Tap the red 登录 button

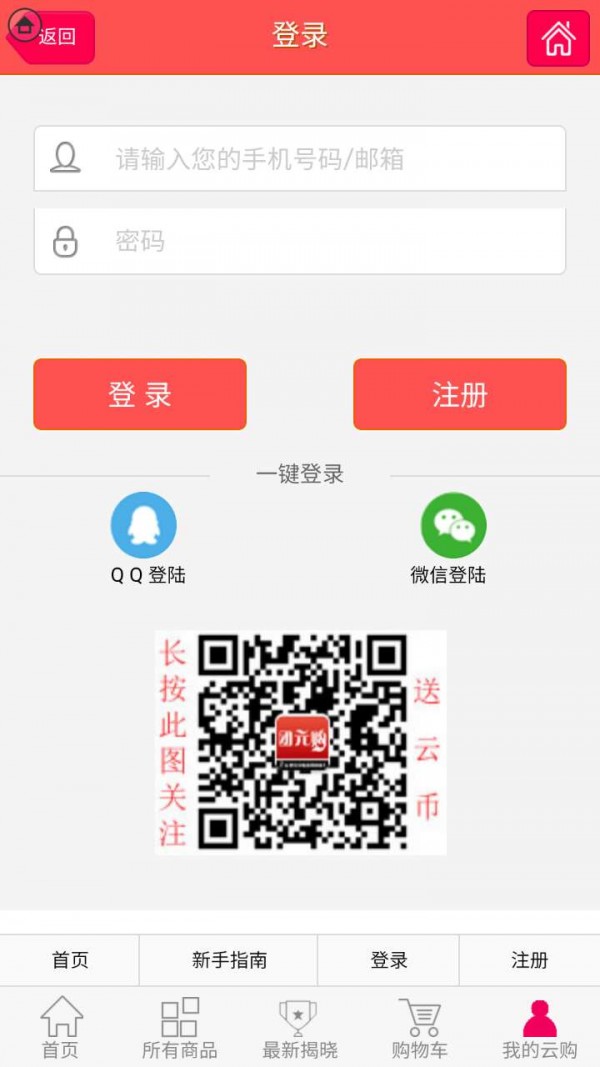140,395
